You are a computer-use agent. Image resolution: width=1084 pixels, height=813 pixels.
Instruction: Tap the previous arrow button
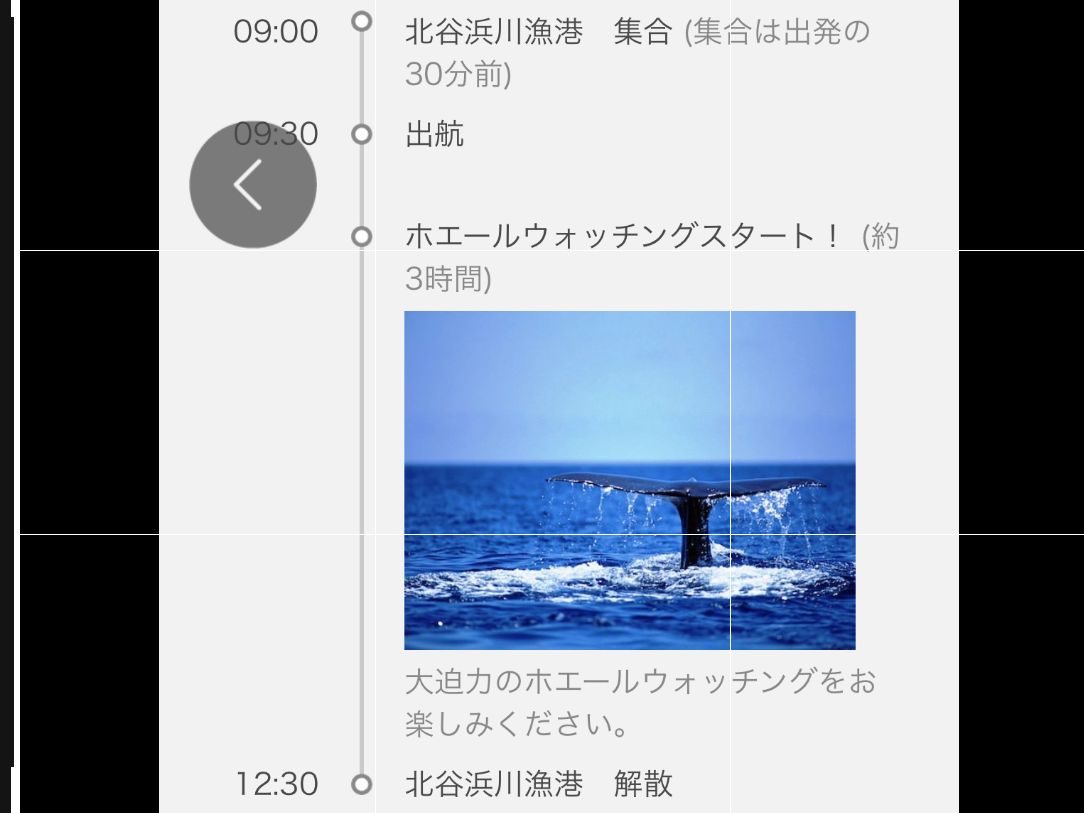pyautogui.click(x=252, y=185)
